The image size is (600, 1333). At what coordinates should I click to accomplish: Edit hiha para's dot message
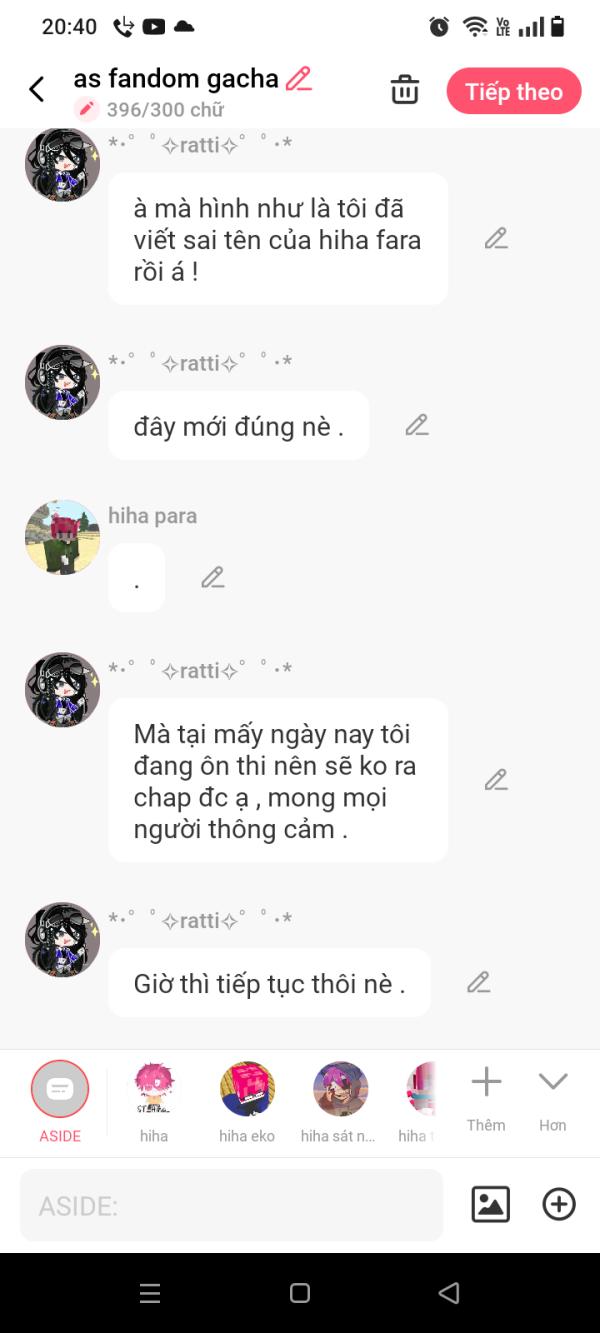coord(212,577)
